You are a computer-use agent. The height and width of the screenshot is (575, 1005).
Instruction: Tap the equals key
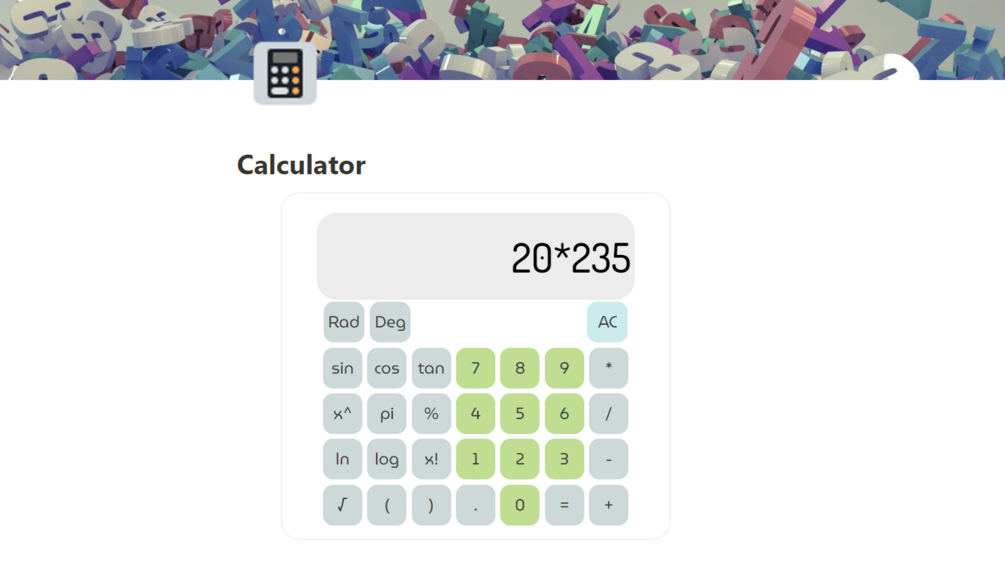click(564, 505)
